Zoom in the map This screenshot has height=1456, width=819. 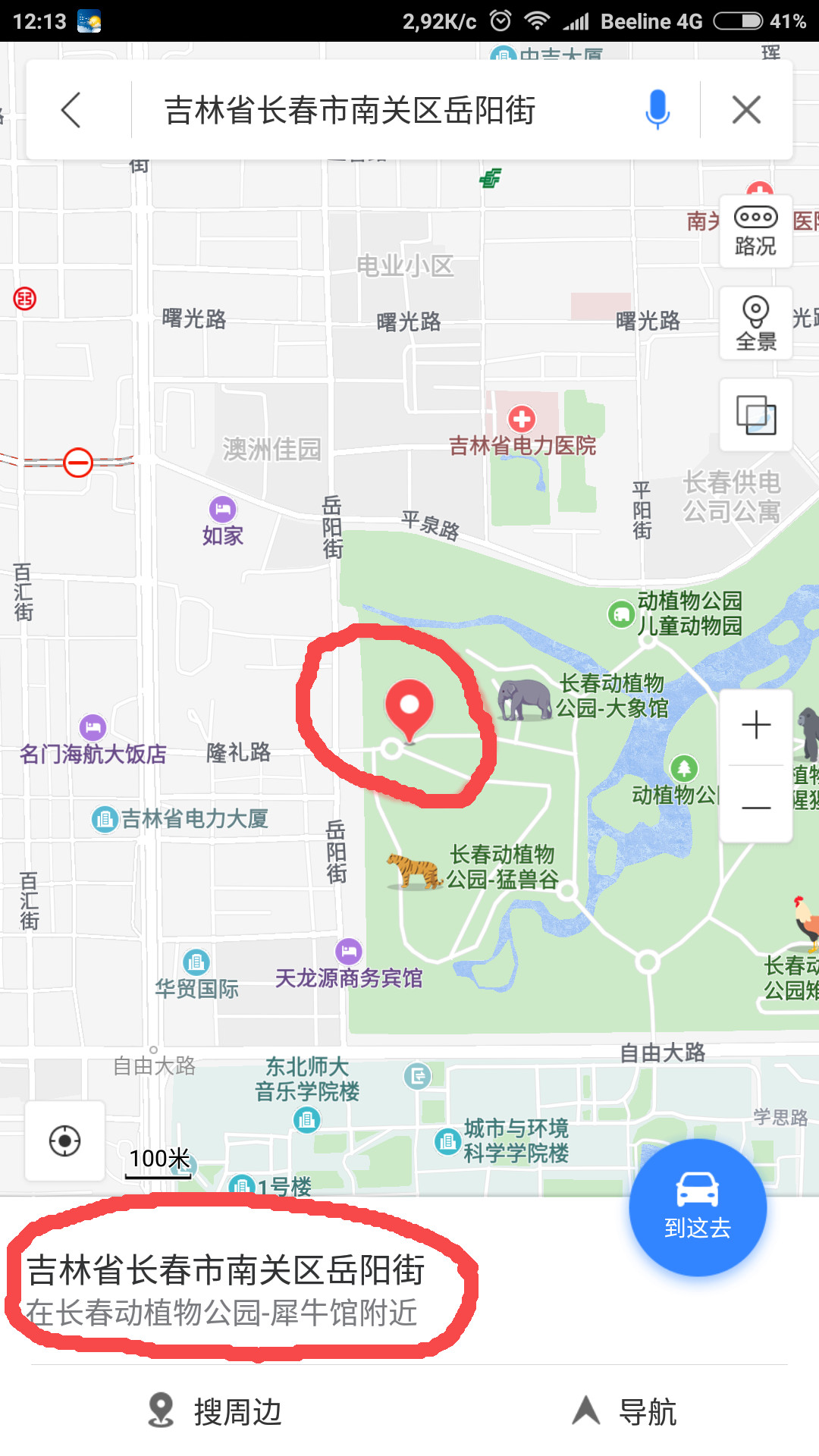pos(755,726)
